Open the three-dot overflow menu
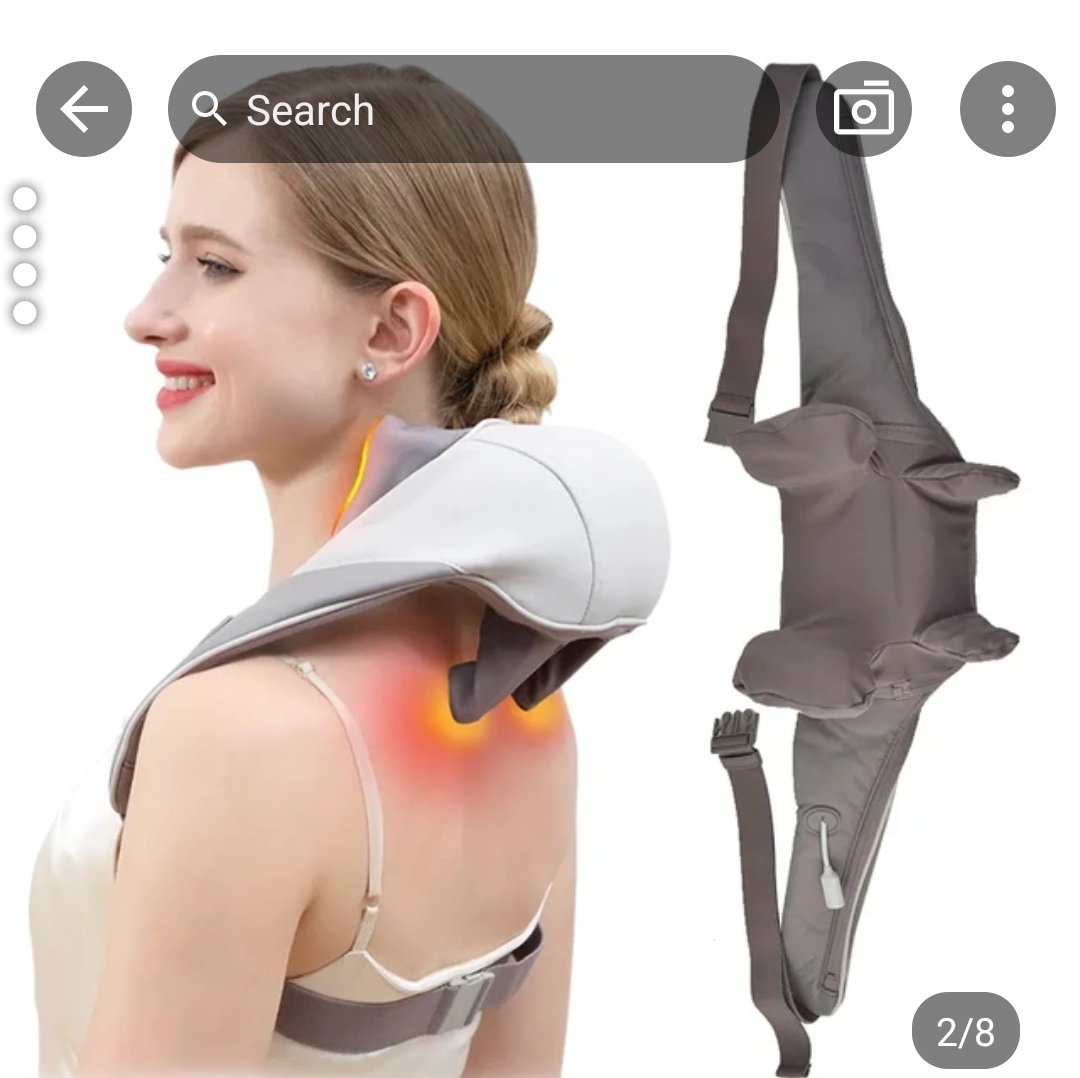The image size is (1080, 1078). click(1007, 109)
